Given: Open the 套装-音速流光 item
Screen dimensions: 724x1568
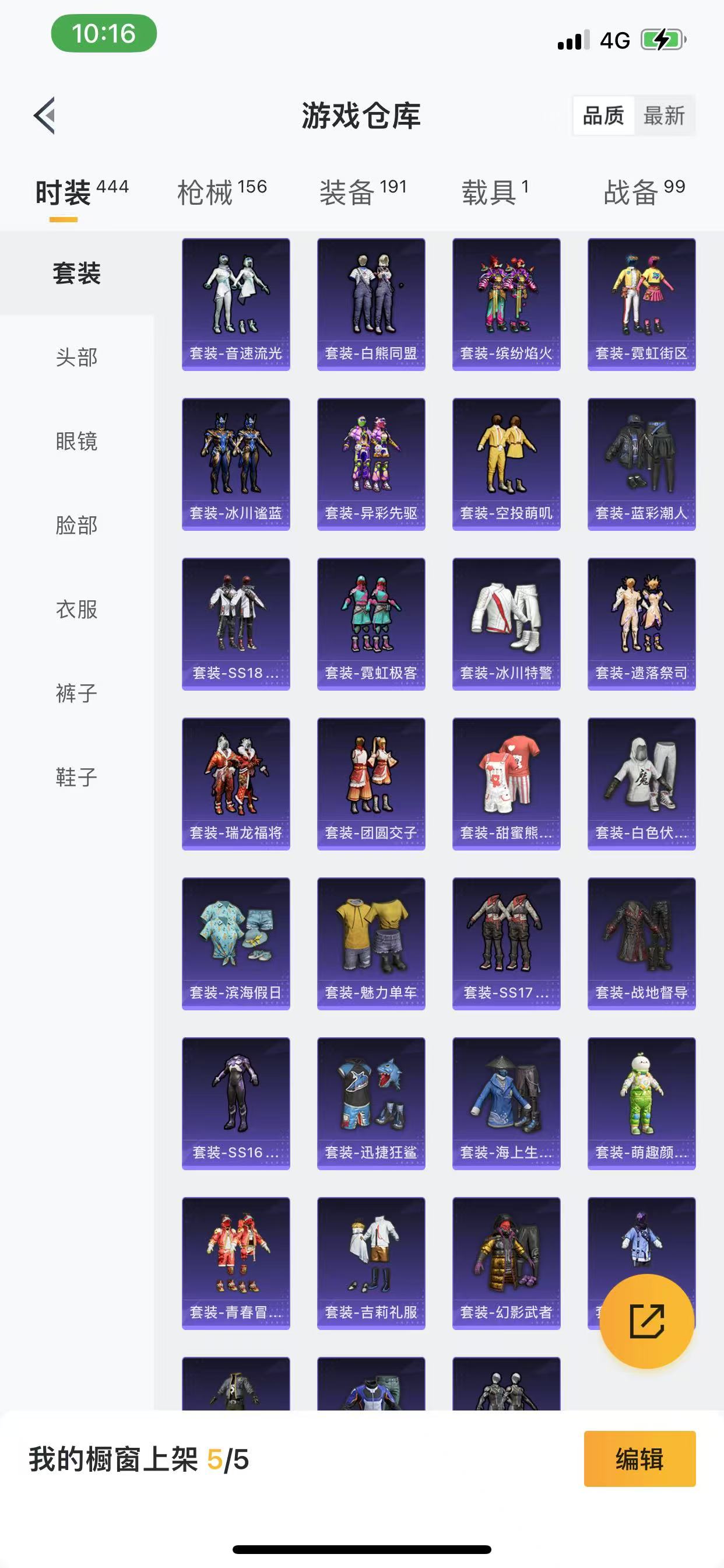Looking at the screenshot, I should click(236, 304).
